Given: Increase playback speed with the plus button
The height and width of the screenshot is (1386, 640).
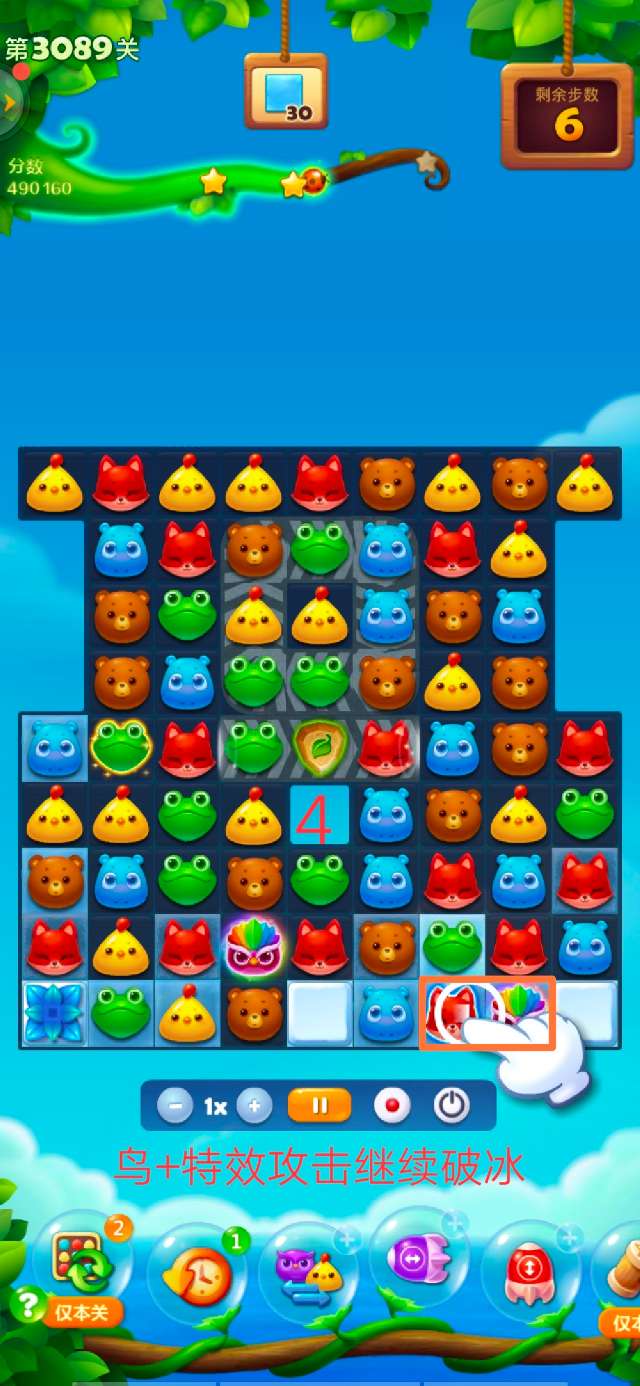Looking at the screenshot, I should (x=254, y=1106).
